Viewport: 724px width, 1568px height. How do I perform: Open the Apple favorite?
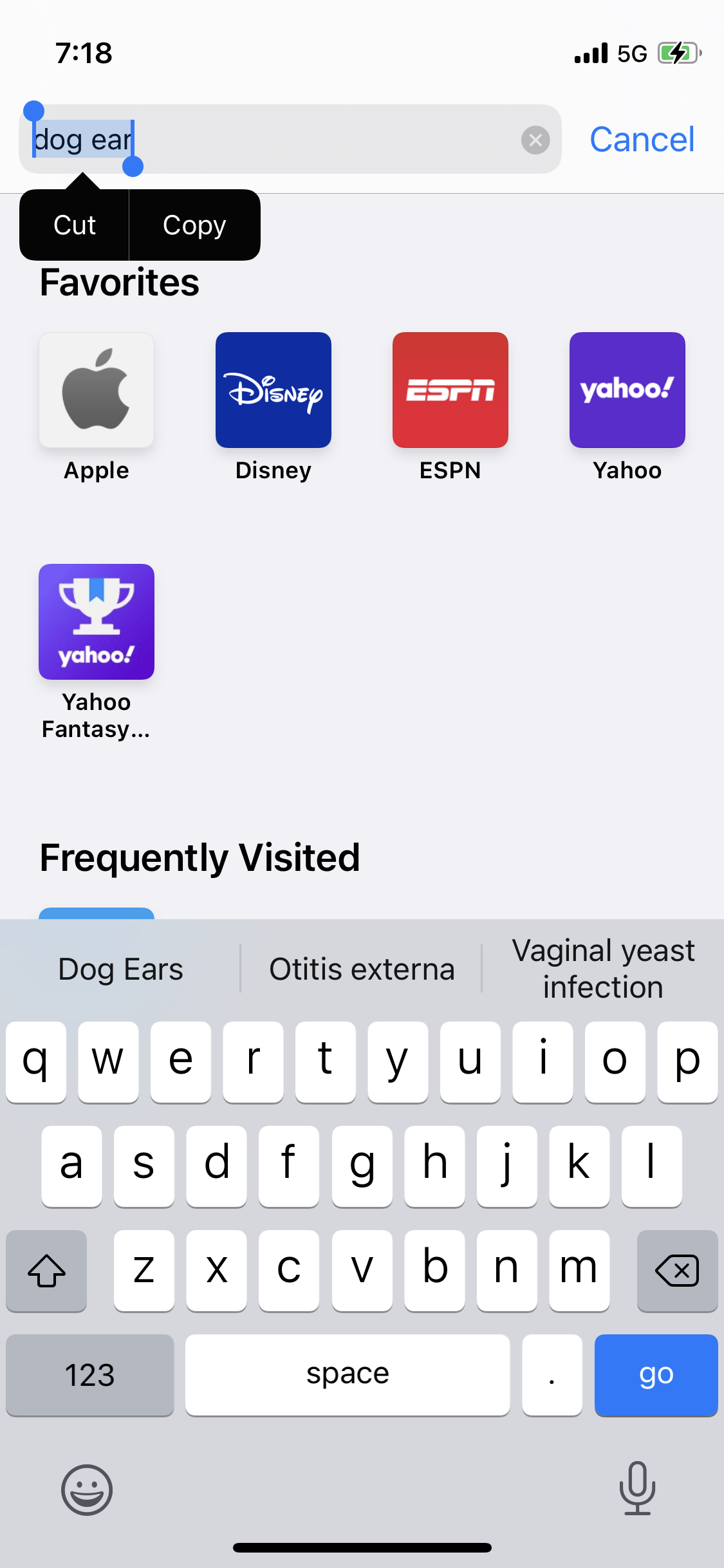(97, 391)
